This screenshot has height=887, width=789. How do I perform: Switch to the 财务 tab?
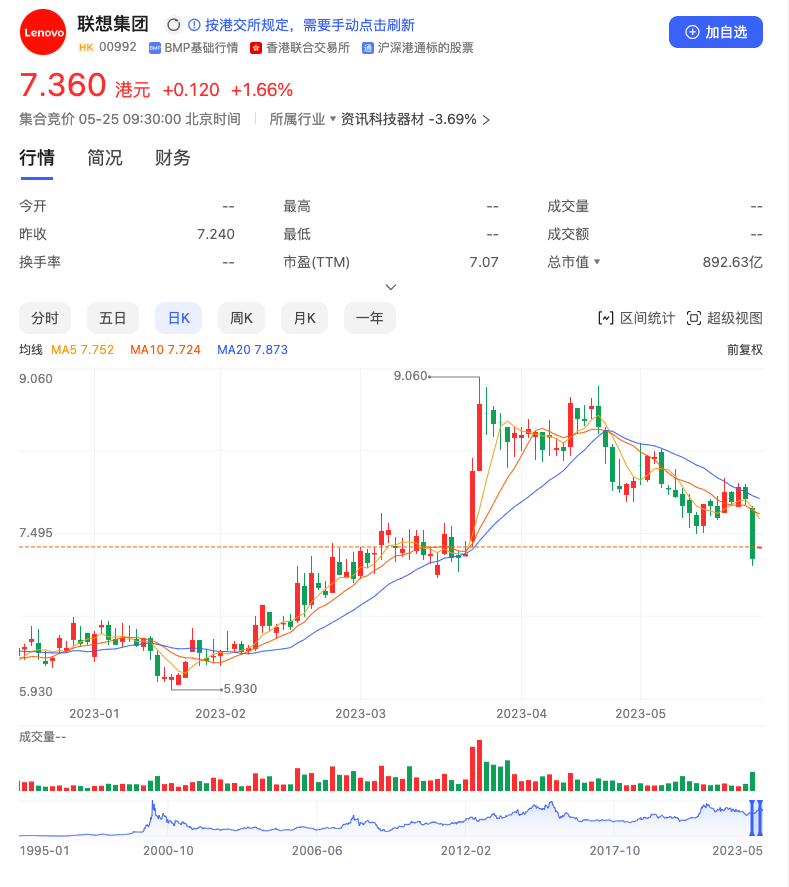click(172, 158)
